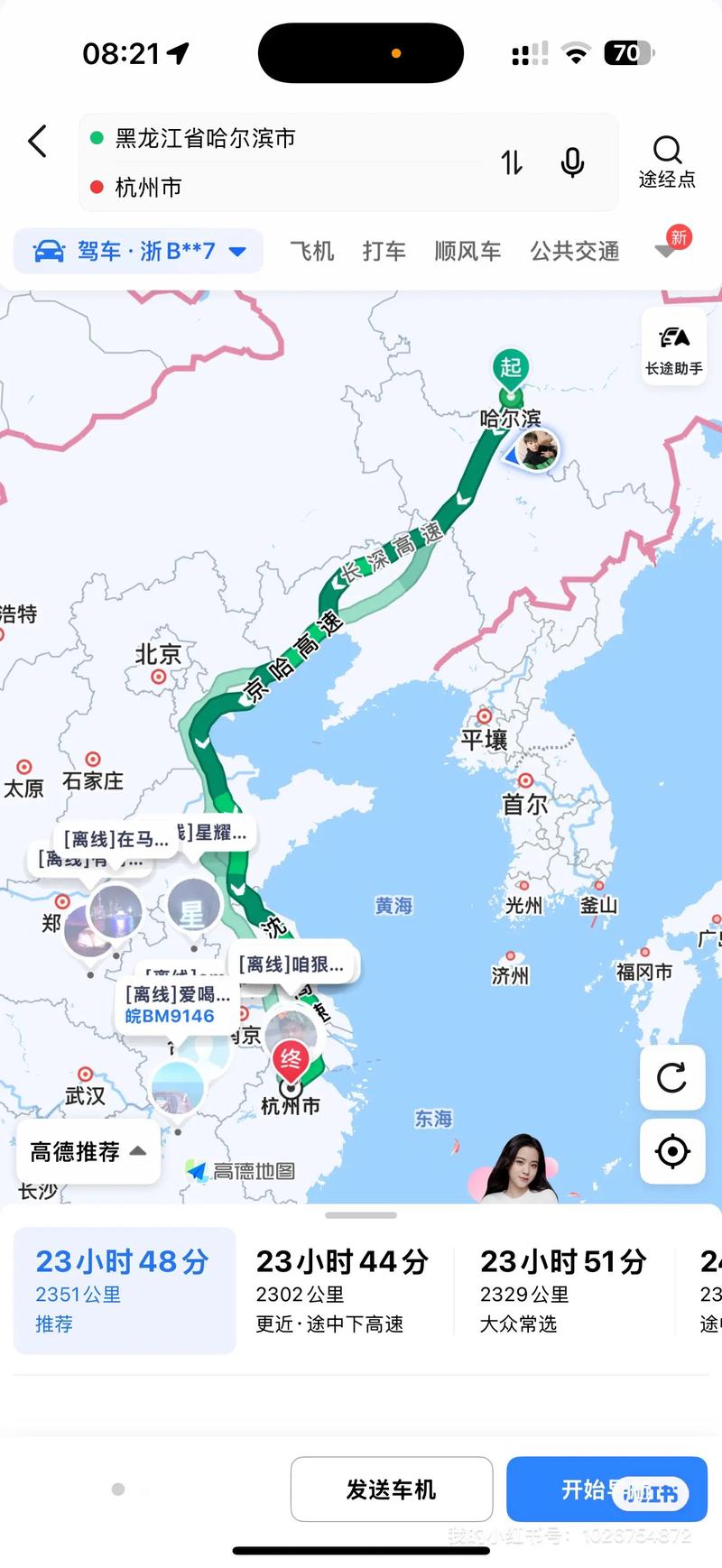Screen dimensions: 722x1568
Task: Switch to the 飞机 flight tab
Action: tap(311, 253)
